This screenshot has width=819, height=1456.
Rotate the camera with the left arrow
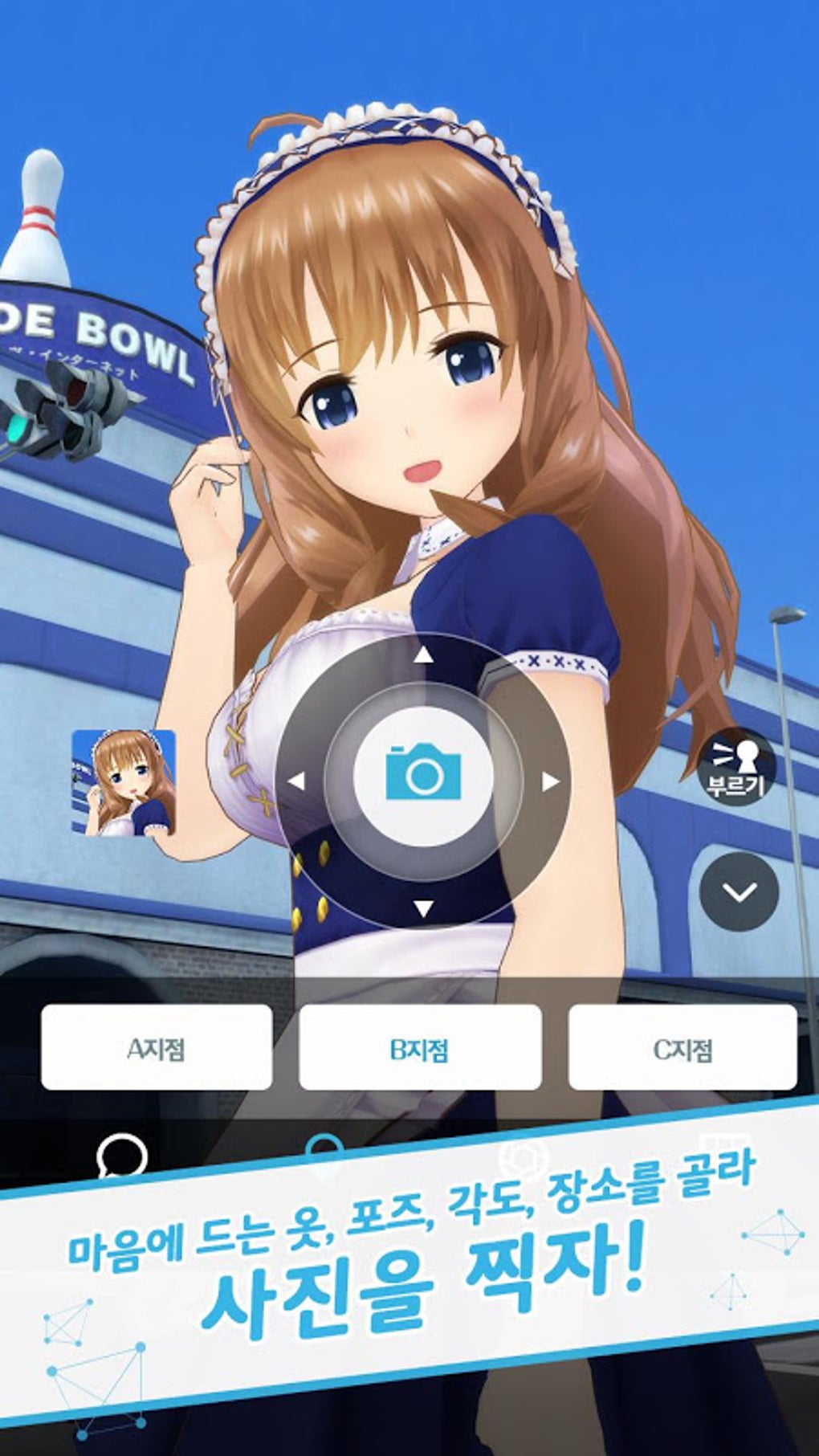coord(296,781)
